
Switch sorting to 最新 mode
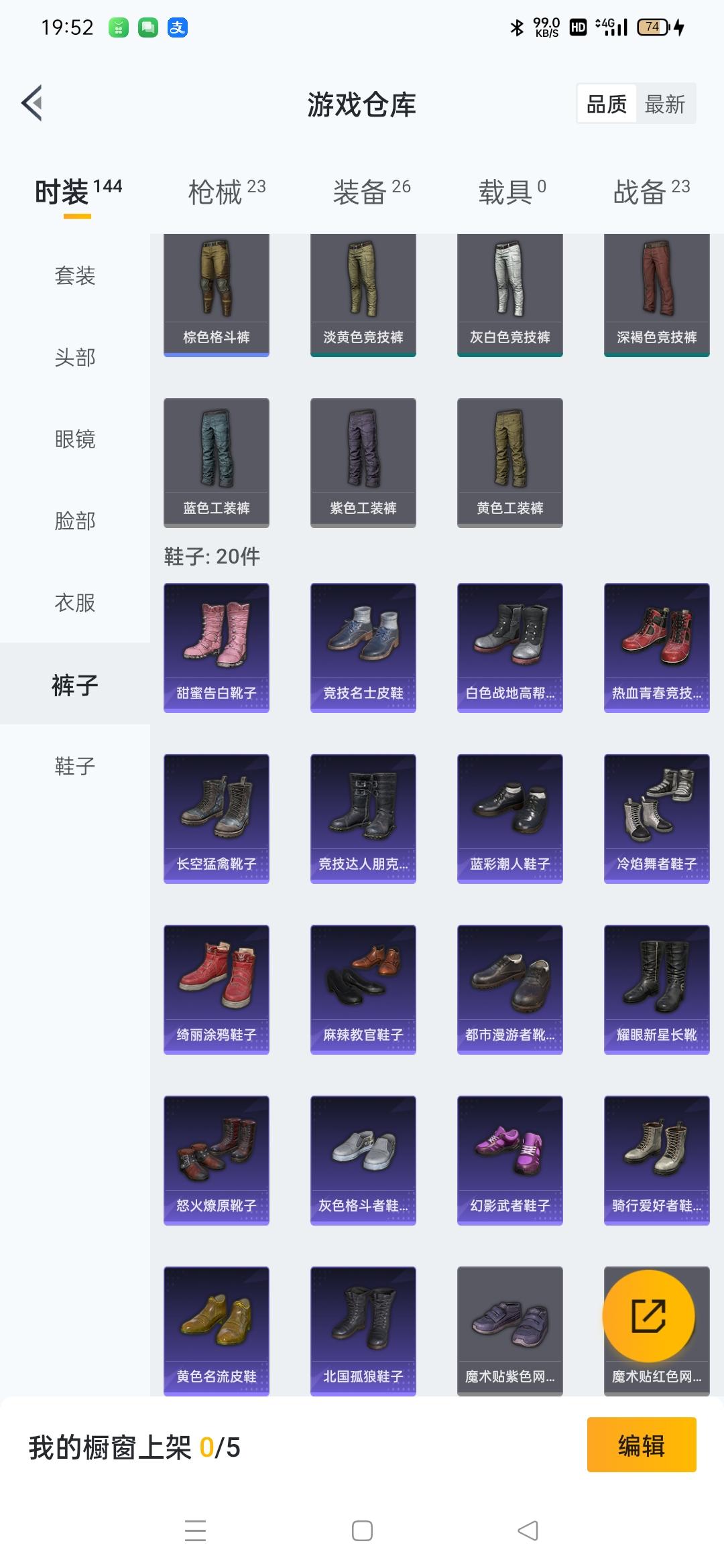(x=666, y=104)
